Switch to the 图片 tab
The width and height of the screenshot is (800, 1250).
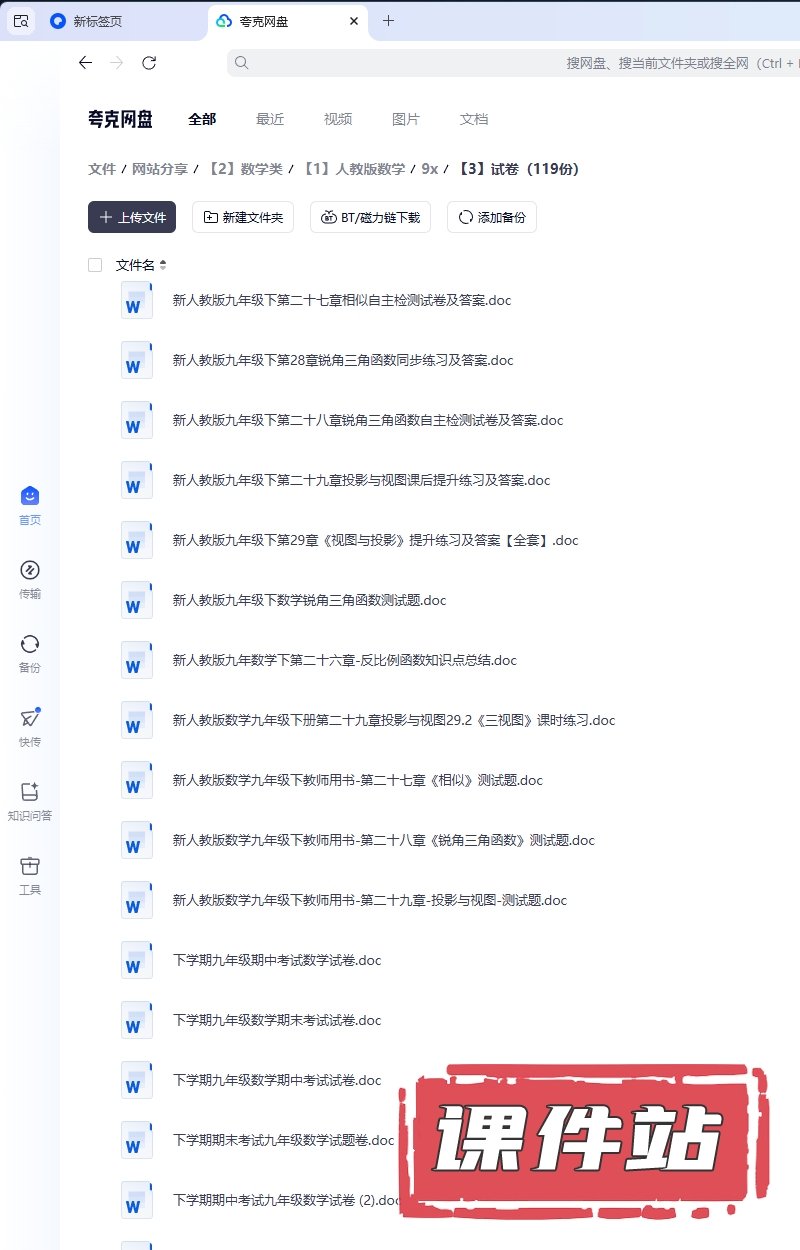[x=406, y=119]
